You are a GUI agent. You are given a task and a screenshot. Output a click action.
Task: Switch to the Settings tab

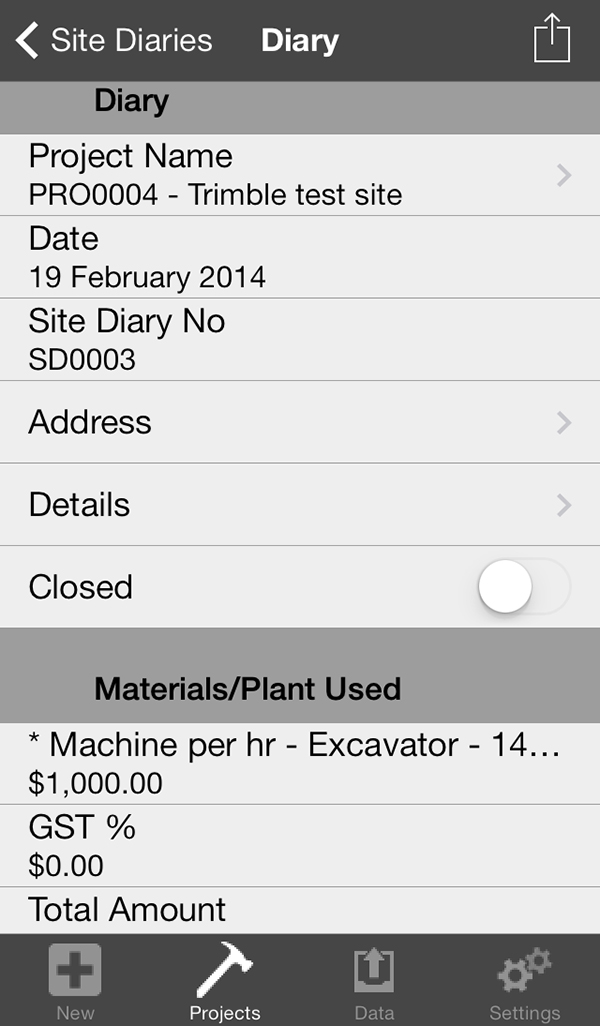525,982
